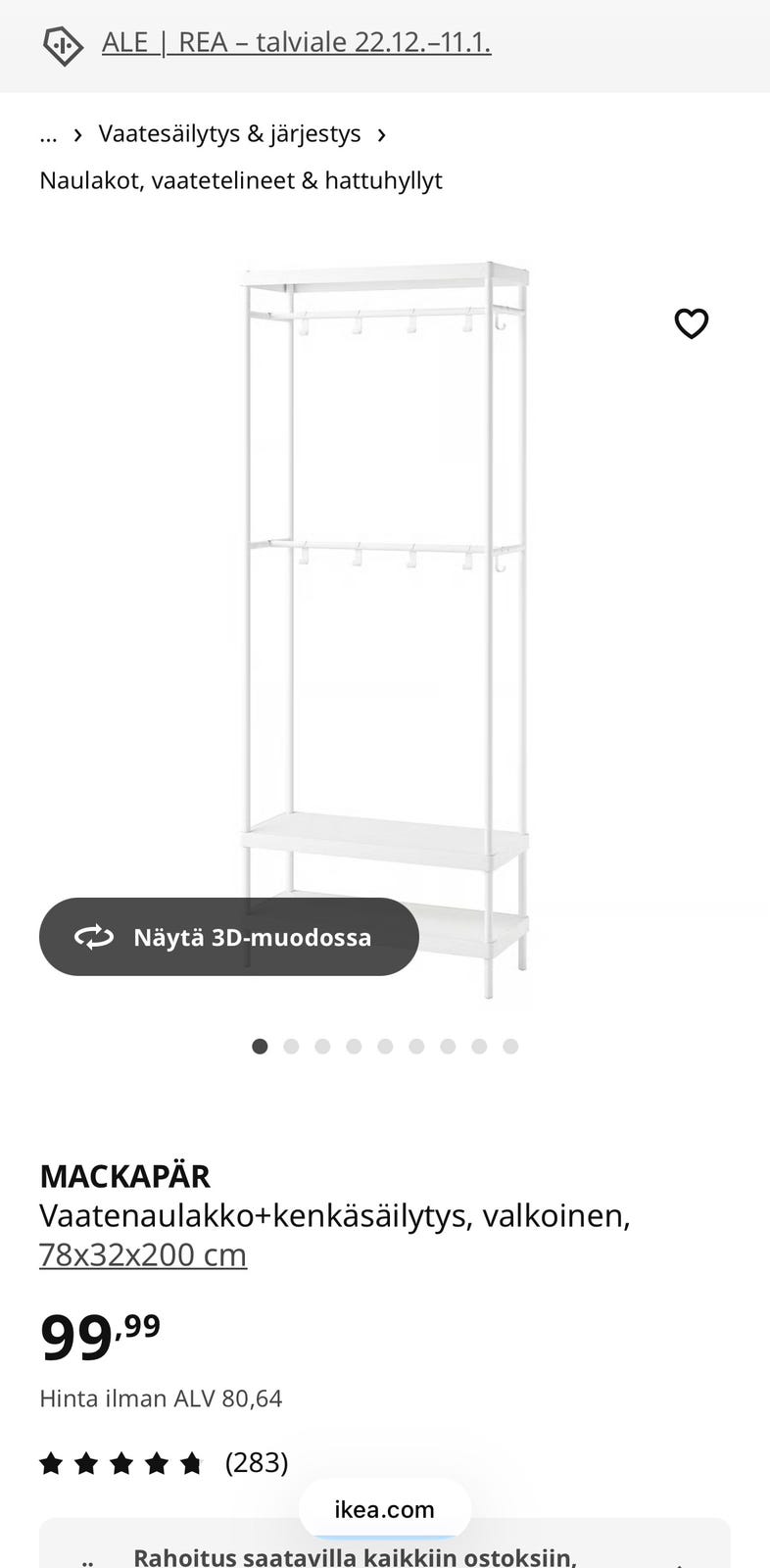
Task: Select the sale tag icon next to ALE
Action: click(63, 43)
